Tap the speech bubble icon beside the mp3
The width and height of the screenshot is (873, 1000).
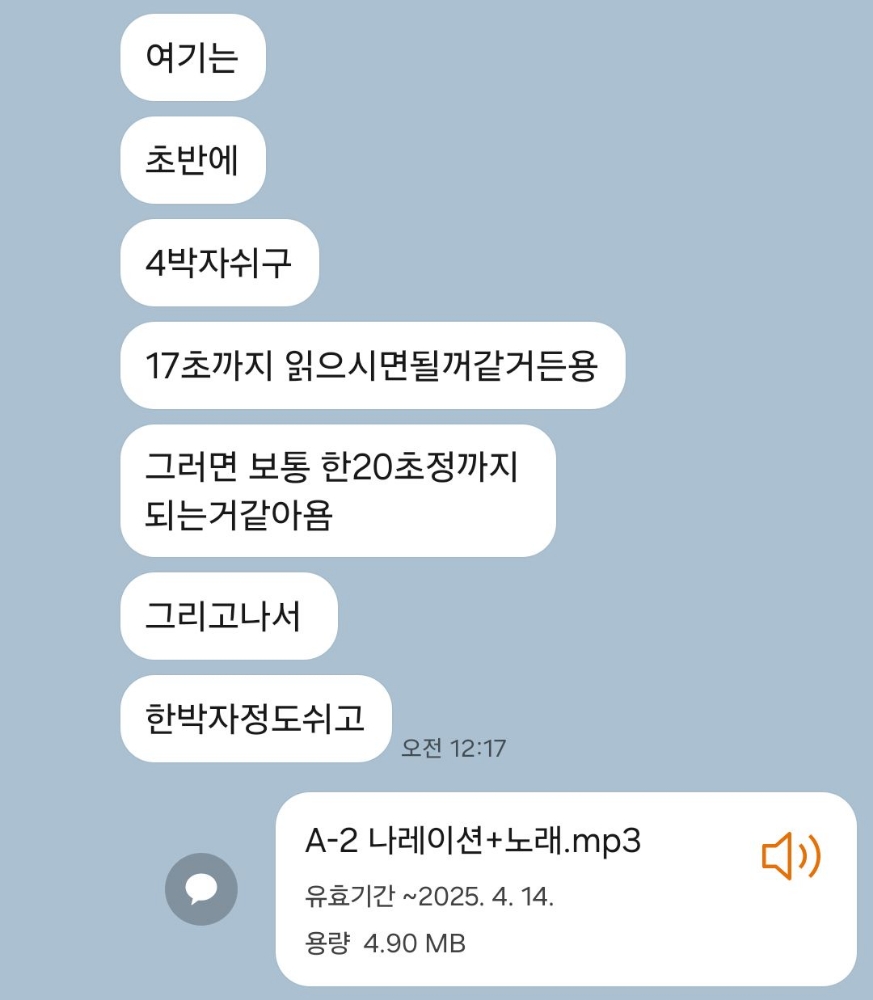pos(202,889)
